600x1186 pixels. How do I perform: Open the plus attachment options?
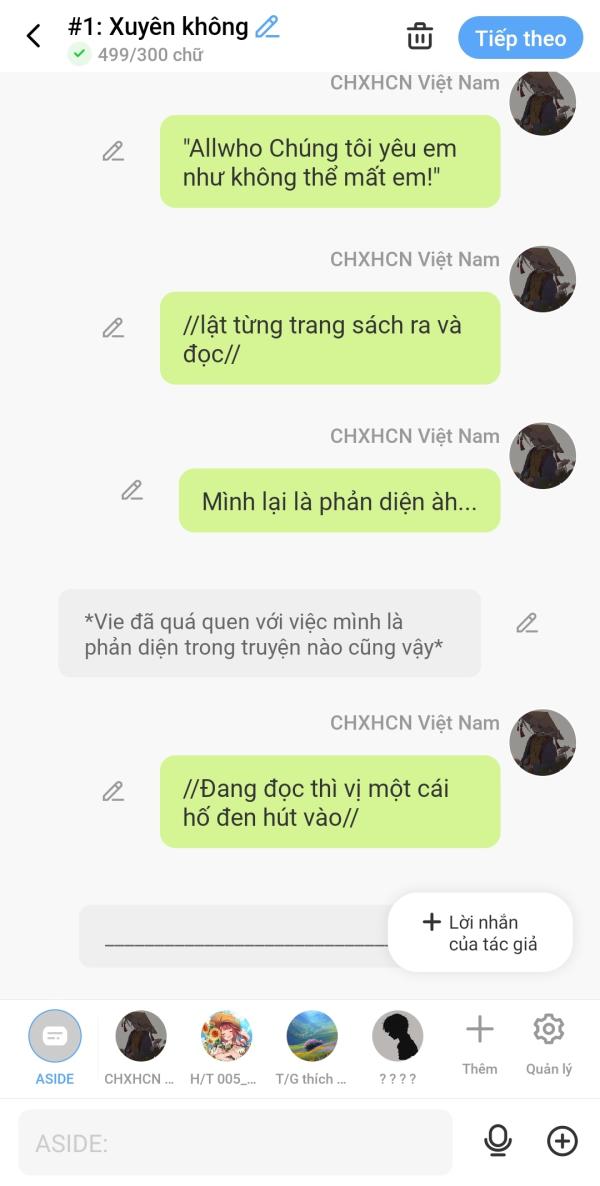(x=563, y=1141)
